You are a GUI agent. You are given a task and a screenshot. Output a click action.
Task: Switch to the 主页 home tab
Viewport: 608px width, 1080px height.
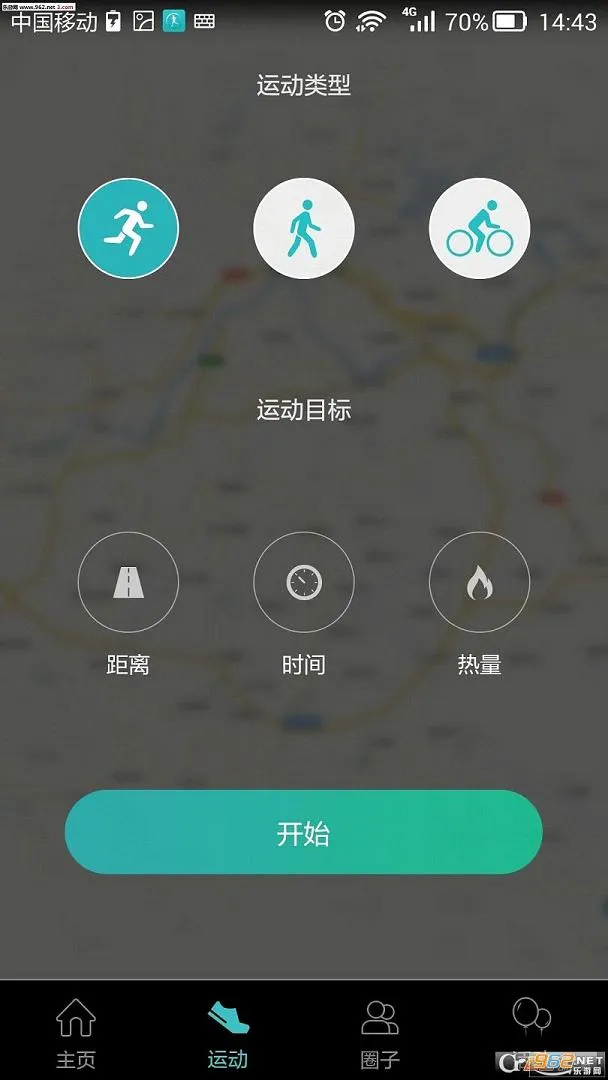pos(76,1032)
